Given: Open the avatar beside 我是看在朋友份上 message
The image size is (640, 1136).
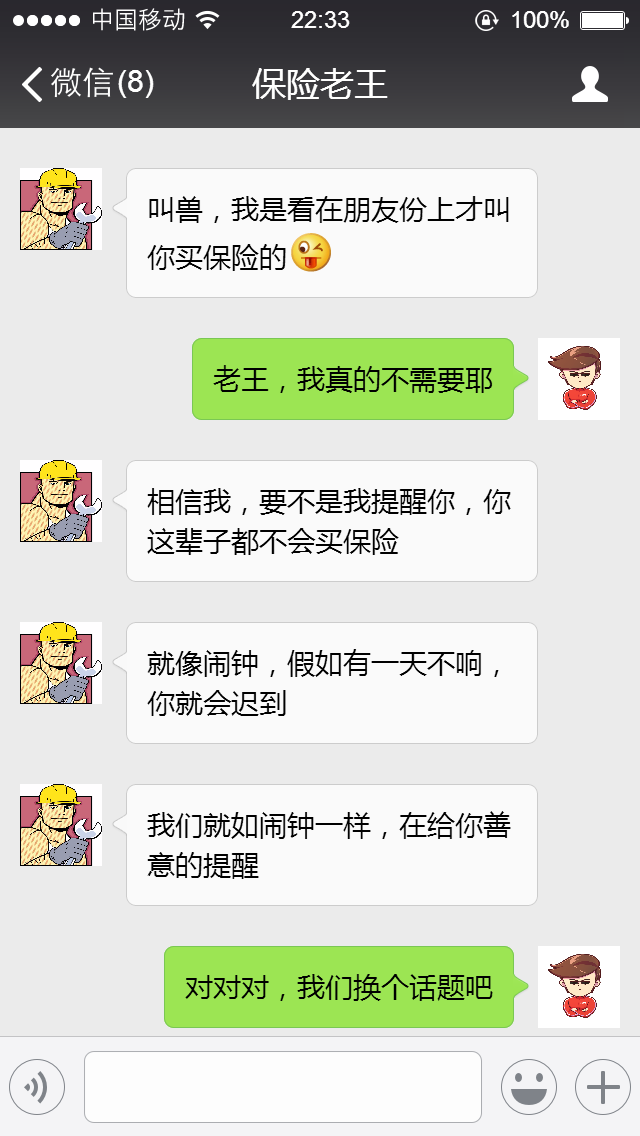Looking at the screenshot, I should pos(61,209).
